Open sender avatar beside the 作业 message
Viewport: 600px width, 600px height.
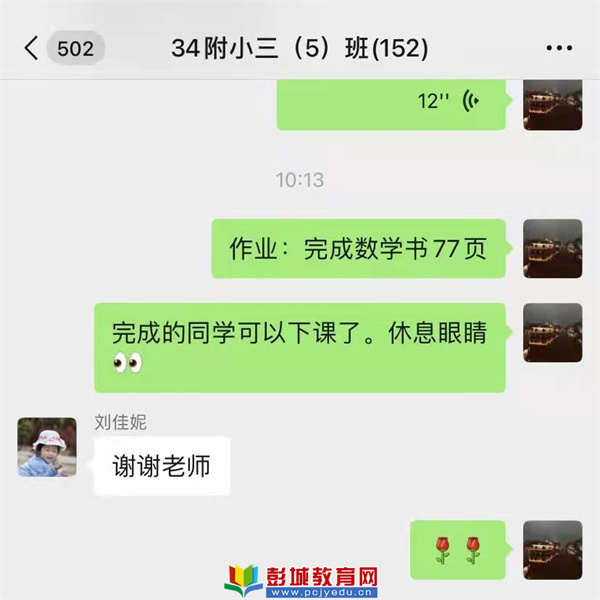pyautogui.click(x=552, y=248)
